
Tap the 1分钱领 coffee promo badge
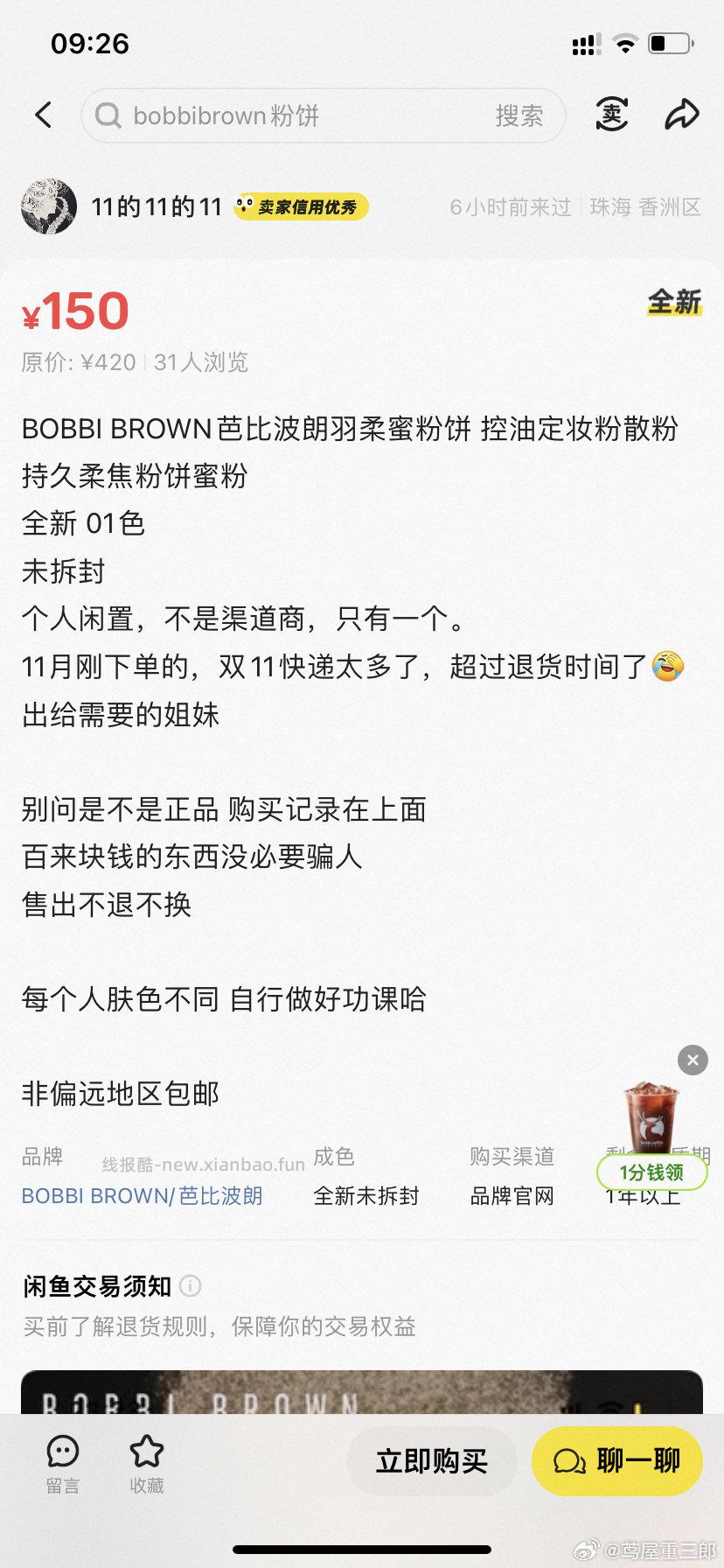(x=651, y=1172)
